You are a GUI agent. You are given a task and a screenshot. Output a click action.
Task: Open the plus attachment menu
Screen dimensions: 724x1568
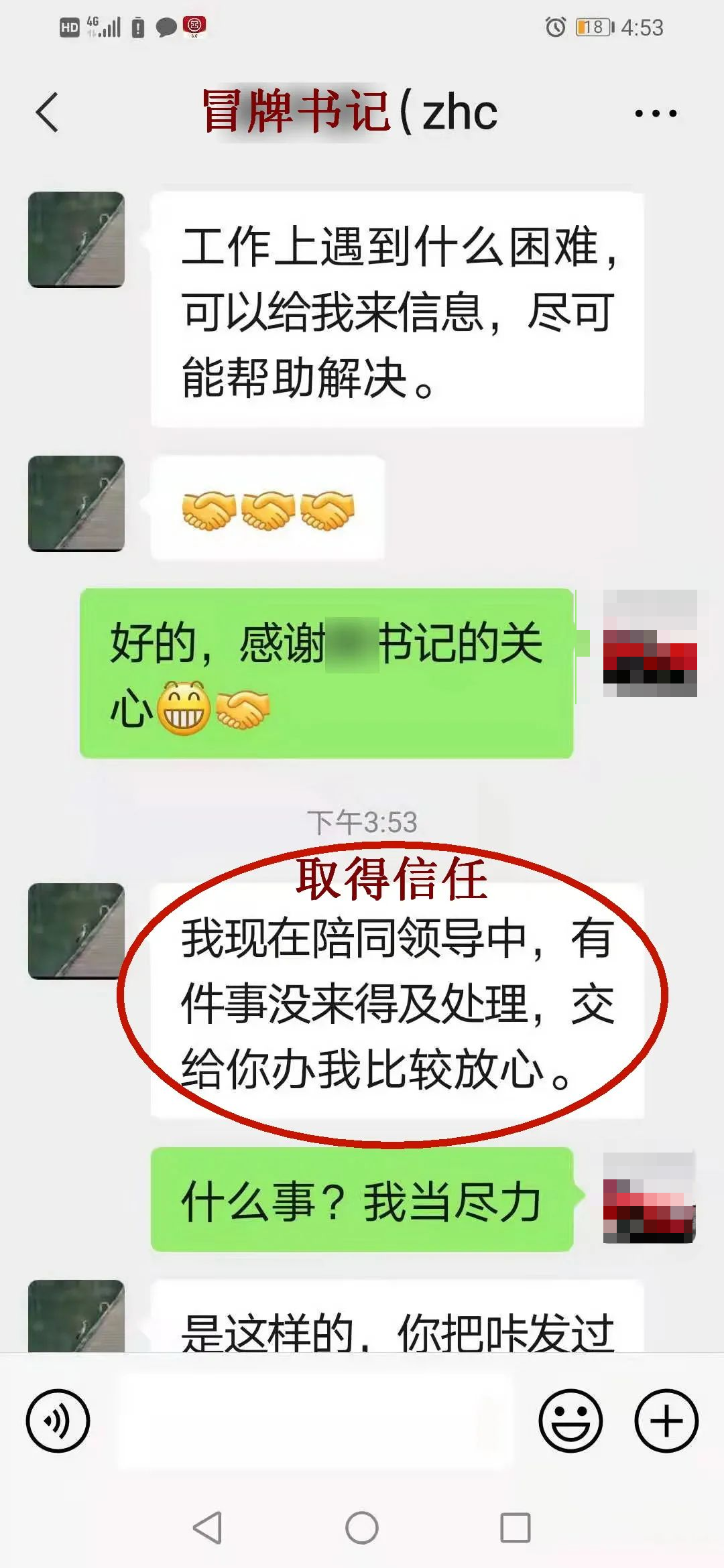[666, 1421]
